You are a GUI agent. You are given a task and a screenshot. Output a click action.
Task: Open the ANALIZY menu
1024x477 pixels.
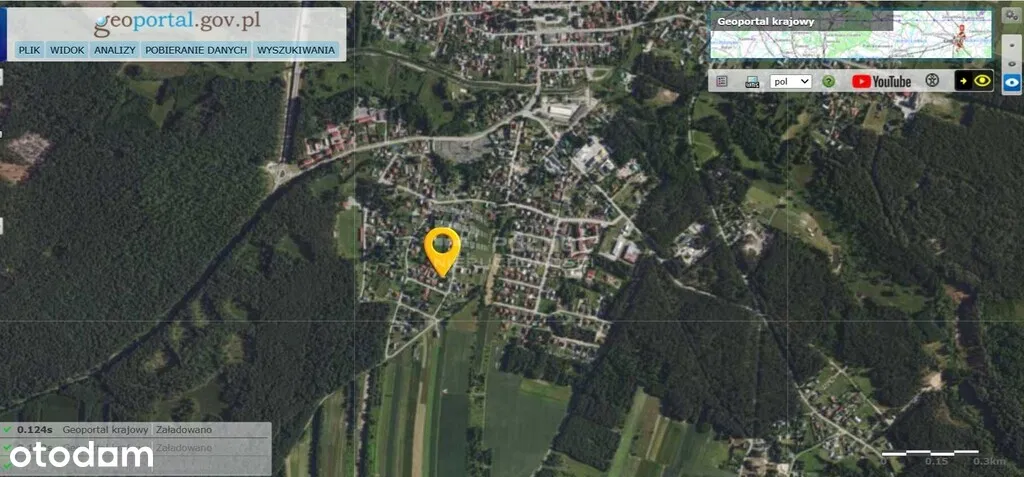coord(114,49)
